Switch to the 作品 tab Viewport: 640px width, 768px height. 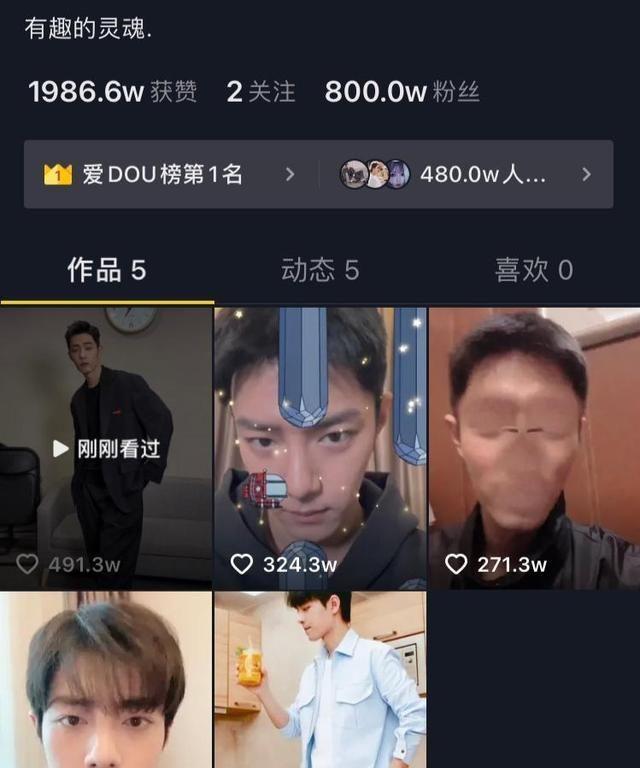click(x=106, y=270)
